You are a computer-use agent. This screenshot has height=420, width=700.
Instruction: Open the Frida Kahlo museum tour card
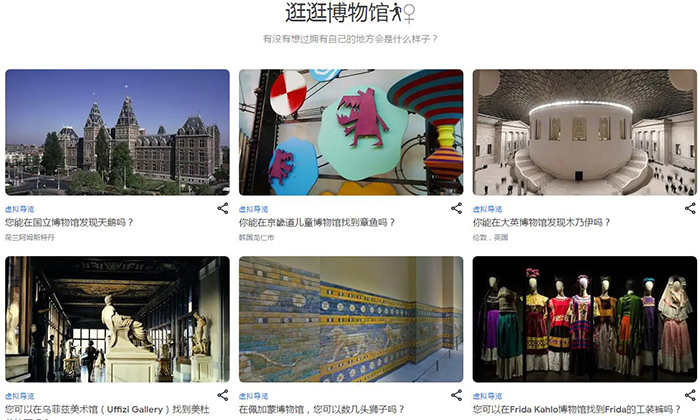(584, 320)
